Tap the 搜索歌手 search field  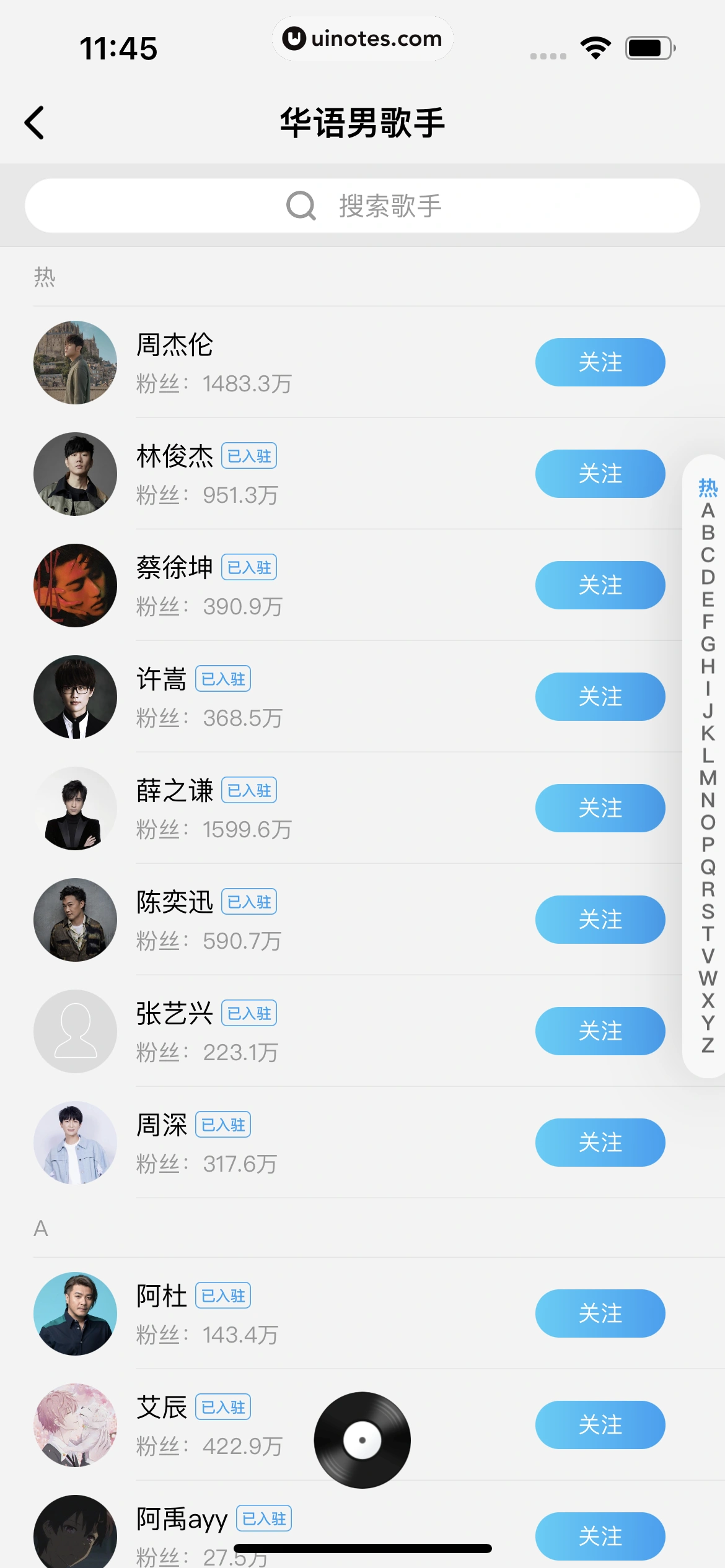click(389, 205)
